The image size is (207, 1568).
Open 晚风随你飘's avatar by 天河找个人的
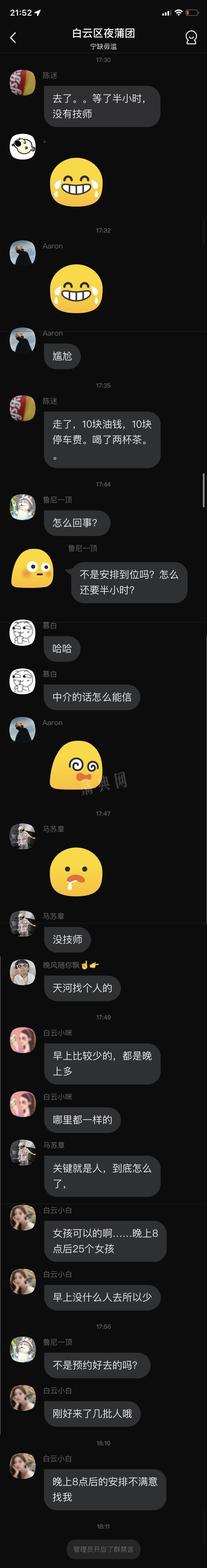(22, 972)
